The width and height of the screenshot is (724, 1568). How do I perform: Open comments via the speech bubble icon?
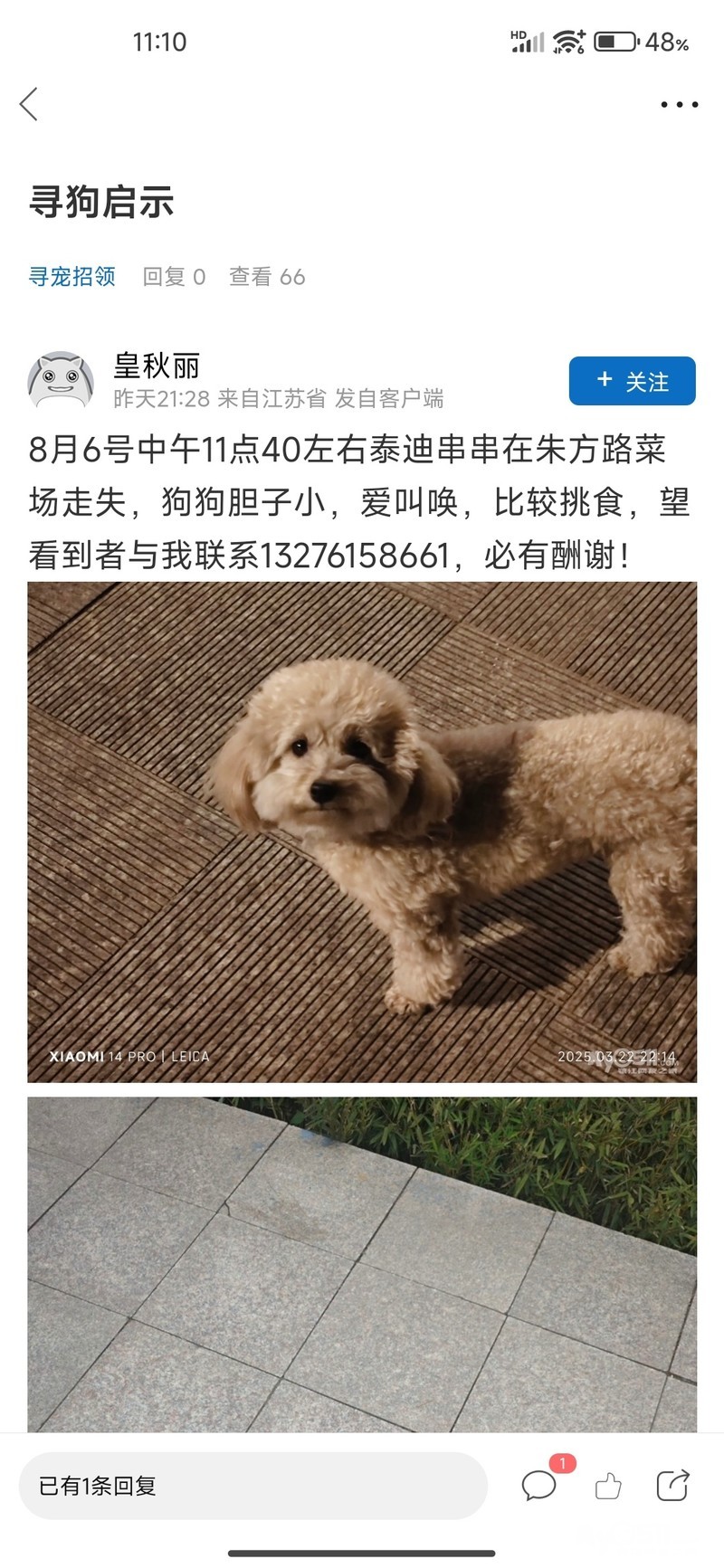point(539,1486)
